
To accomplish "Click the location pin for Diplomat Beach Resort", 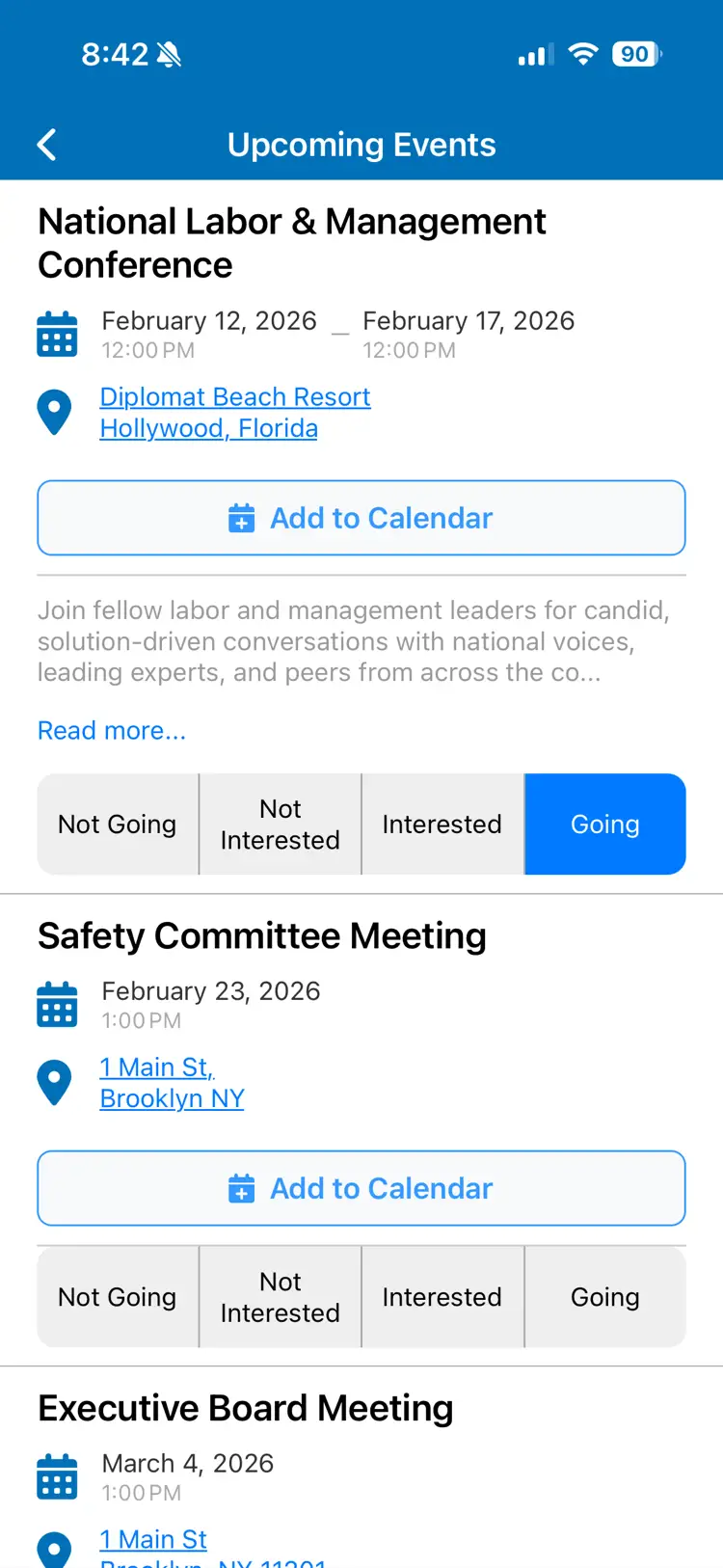I will (55, 412).
